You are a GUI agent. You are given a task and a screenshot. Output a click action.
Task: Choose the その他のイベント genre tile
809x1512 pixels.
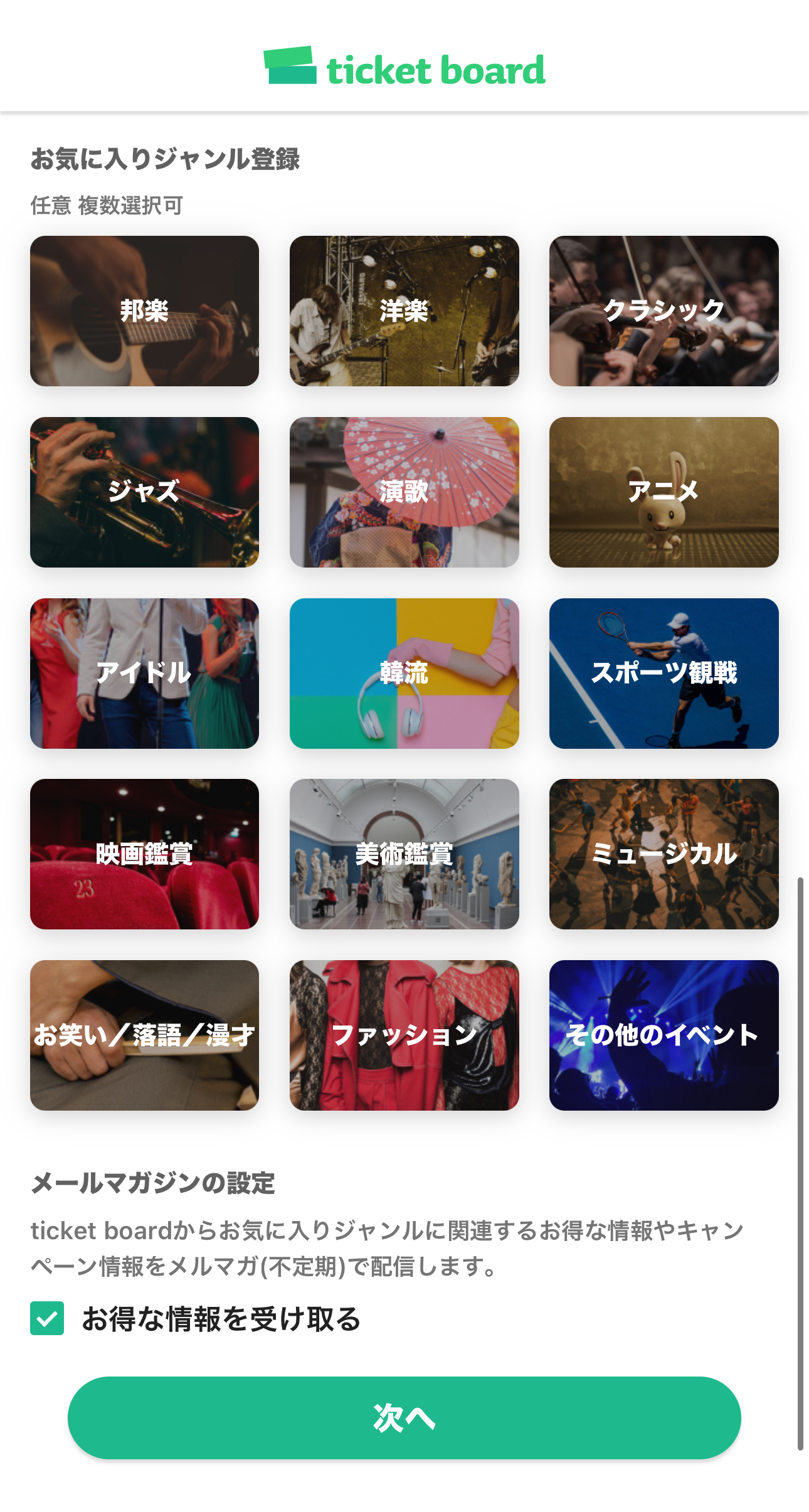[x=664, y=1035]
